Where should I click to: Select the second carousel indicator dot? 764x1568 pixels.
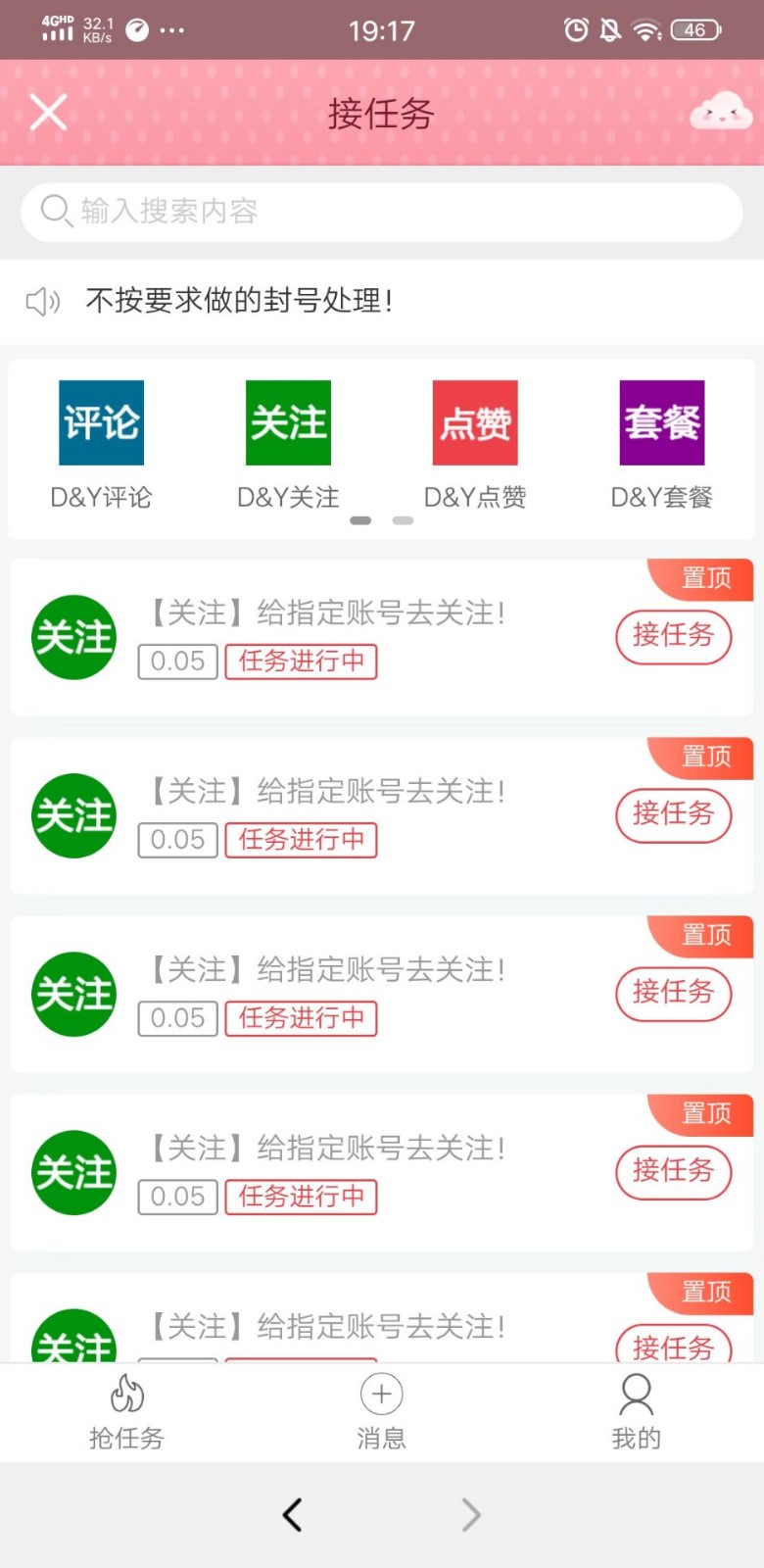coord(402,520)
